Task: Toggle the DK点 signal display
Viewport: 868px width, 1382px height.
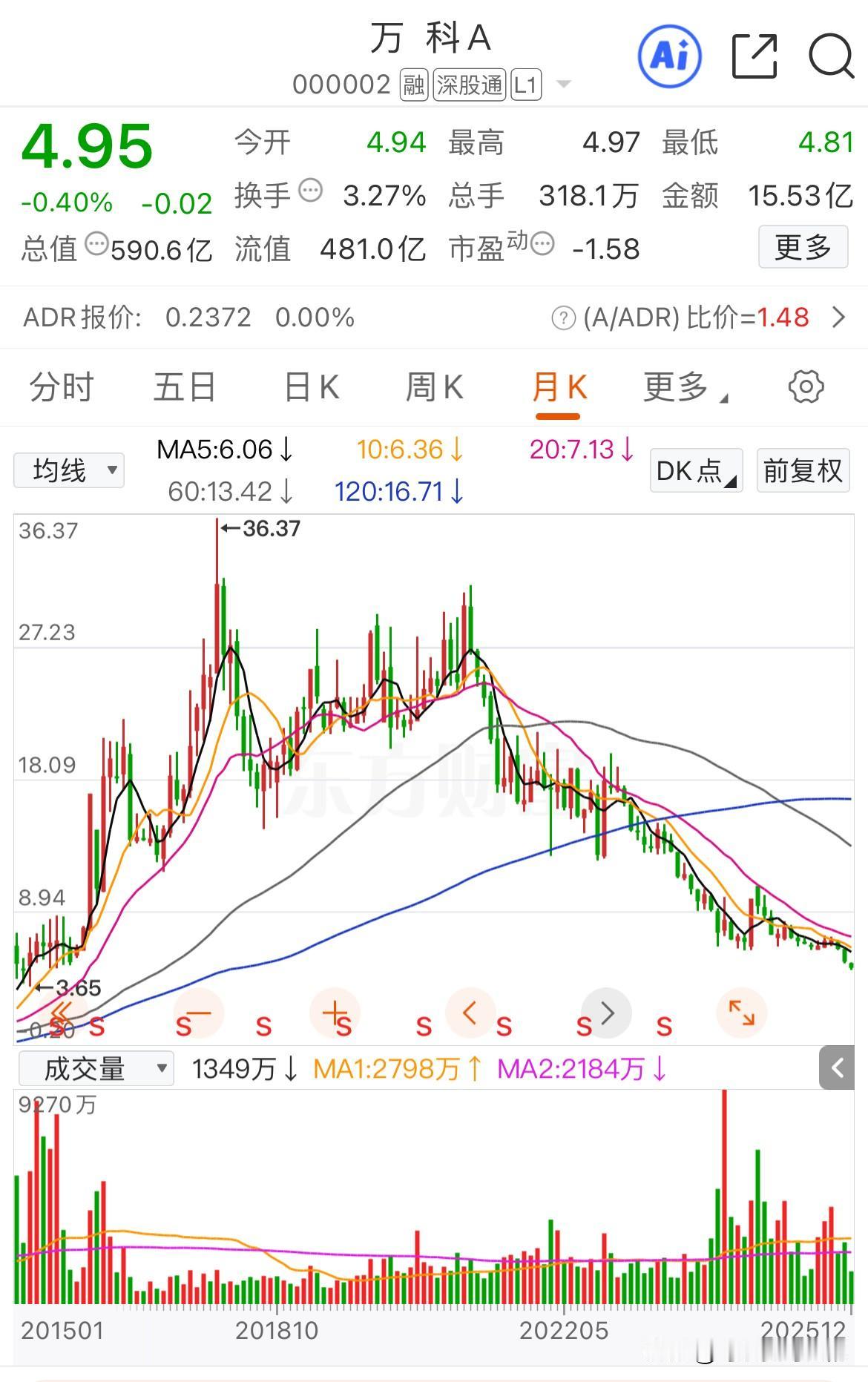Action: pos(694,470)
